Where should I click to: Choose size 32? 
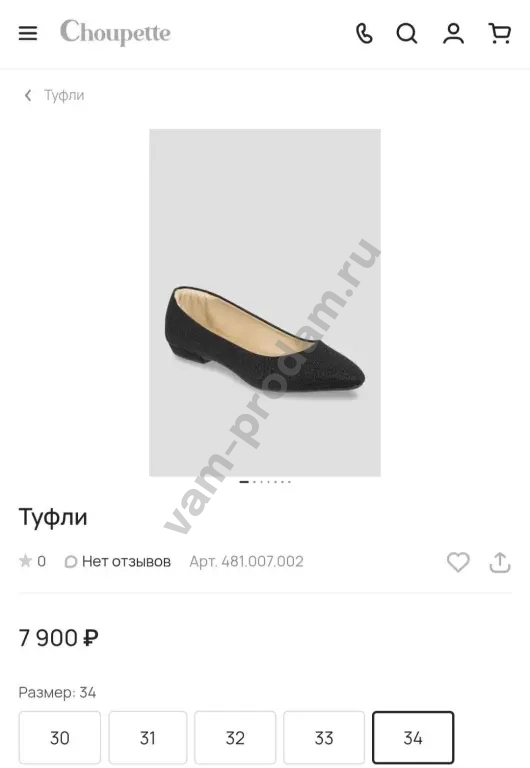coord(235,738)
